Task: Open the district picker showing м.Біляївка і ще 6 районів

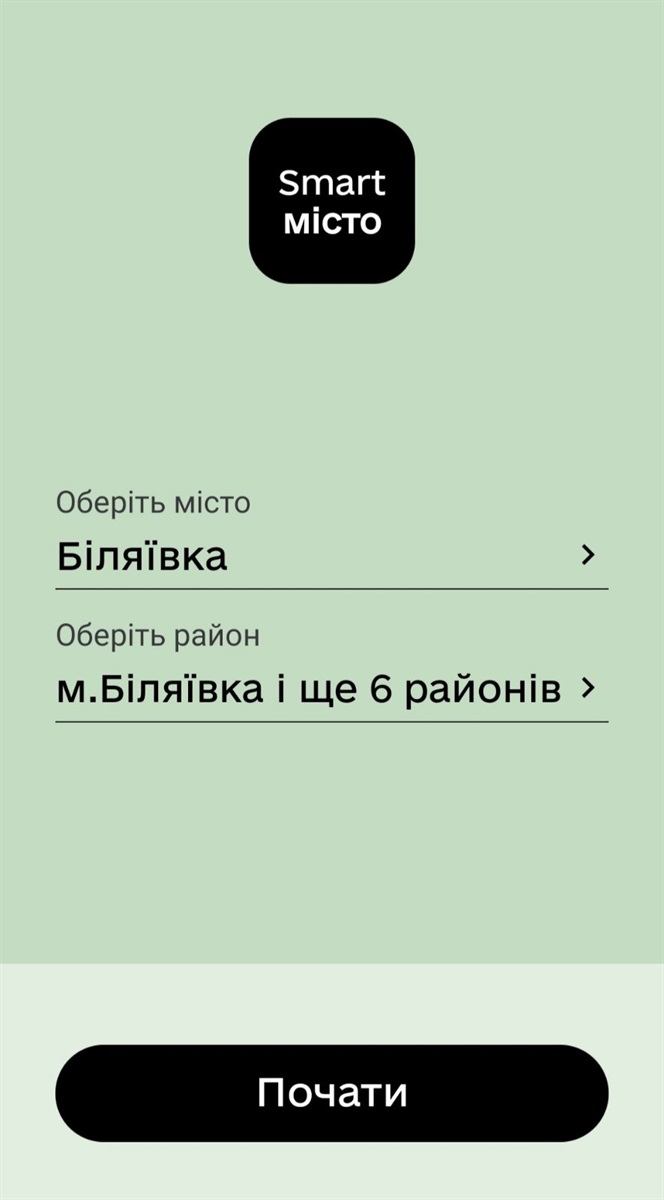Action: click(x=331, y=689)
